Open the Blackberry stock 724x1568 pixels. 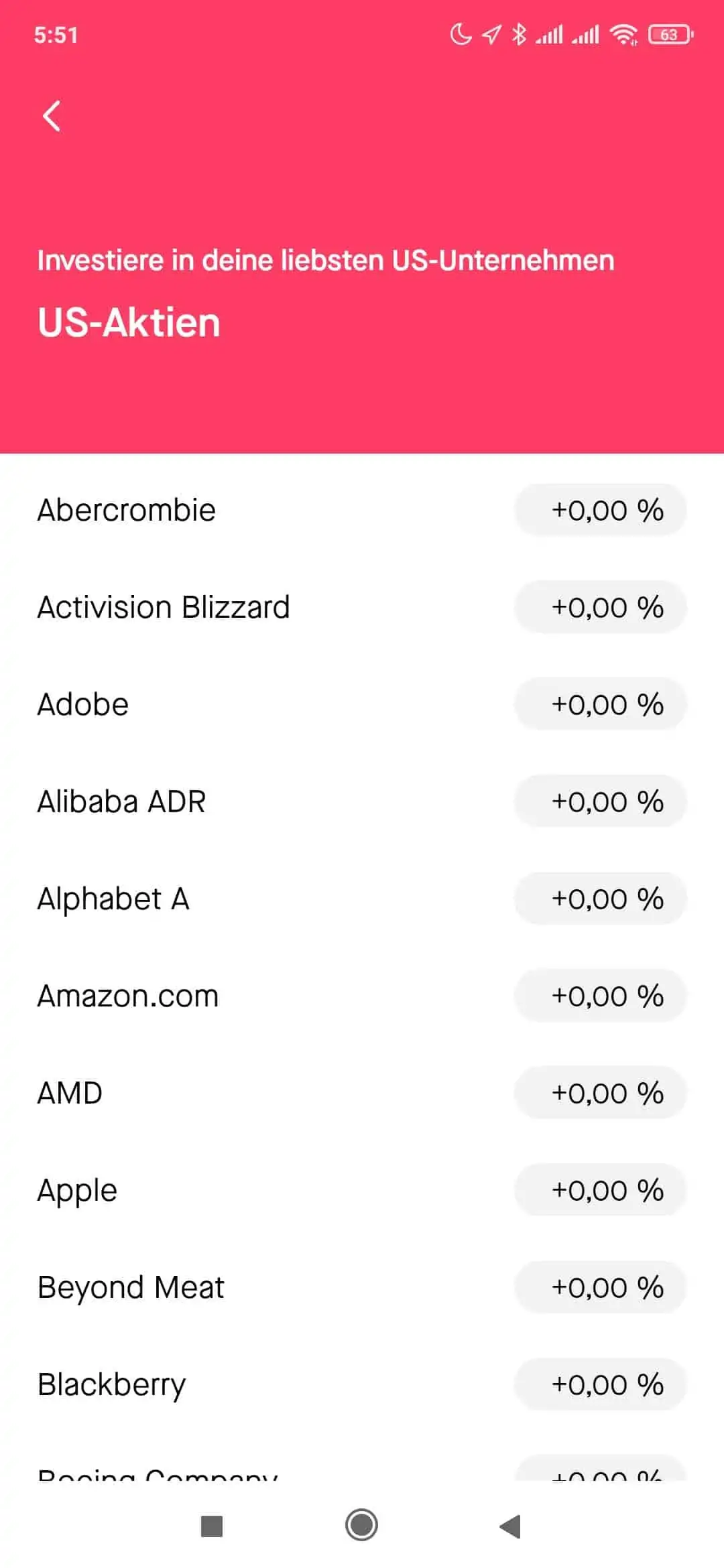(x=362, y=1384)
